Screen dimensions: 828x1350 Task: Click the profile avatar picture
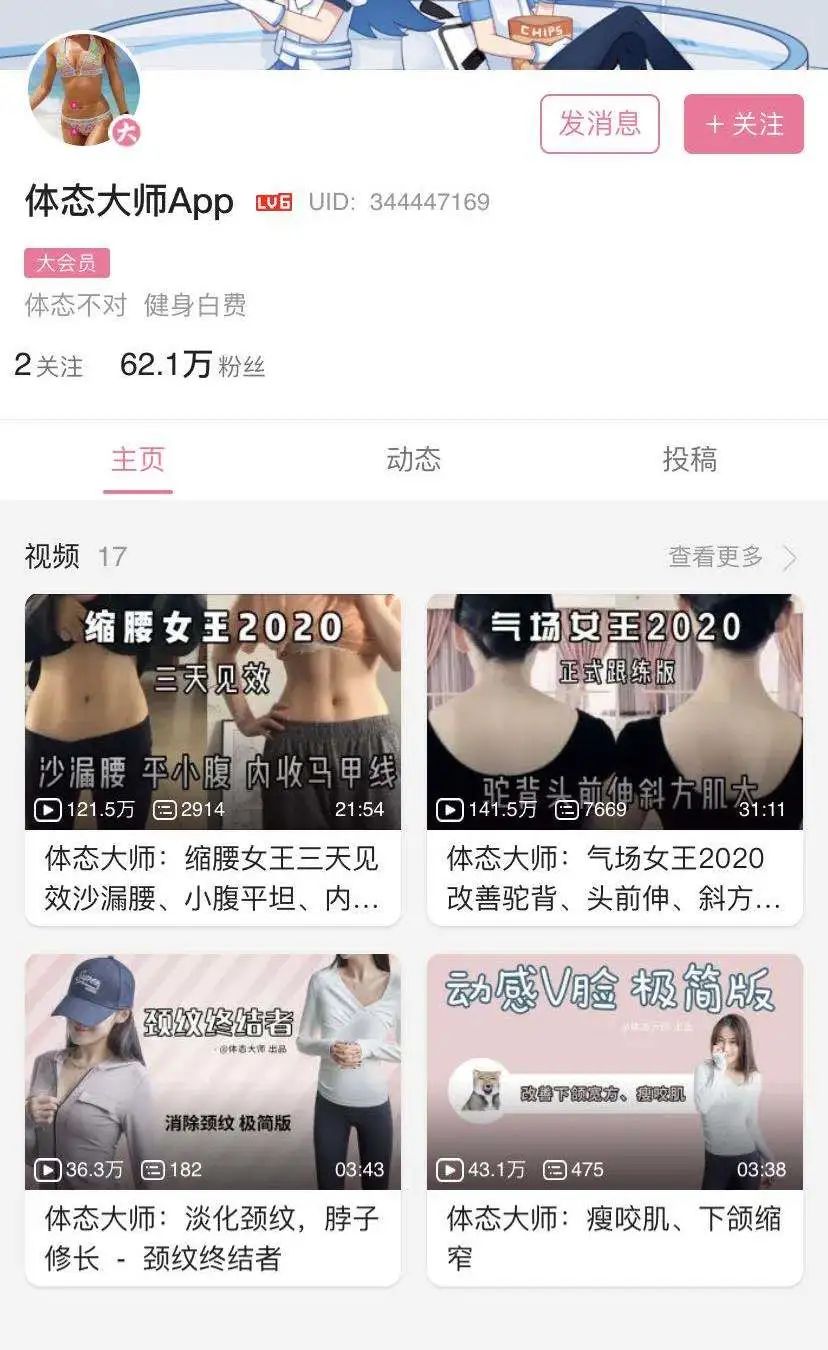[85, 88]
